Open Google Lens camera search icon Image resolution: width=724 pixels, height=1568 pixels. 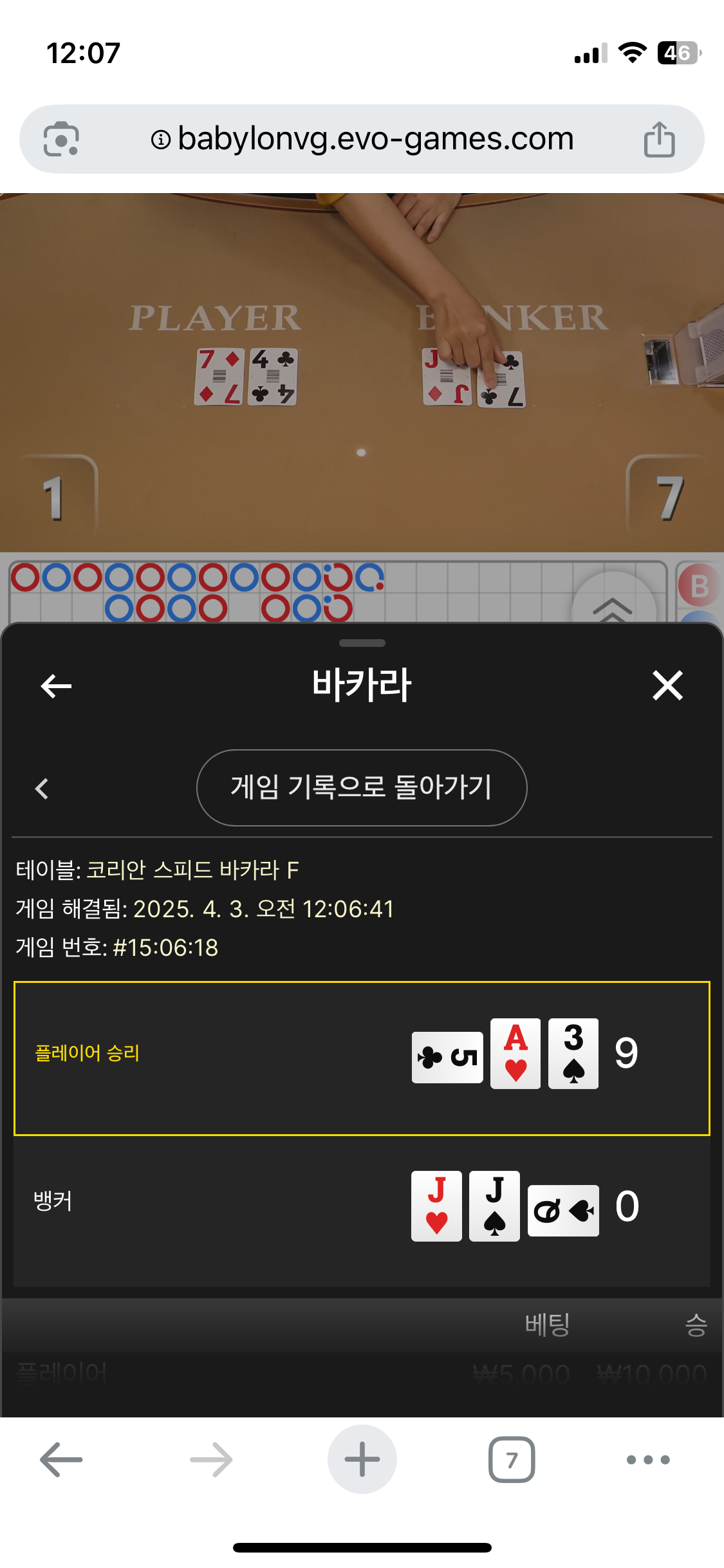point(61,139)
